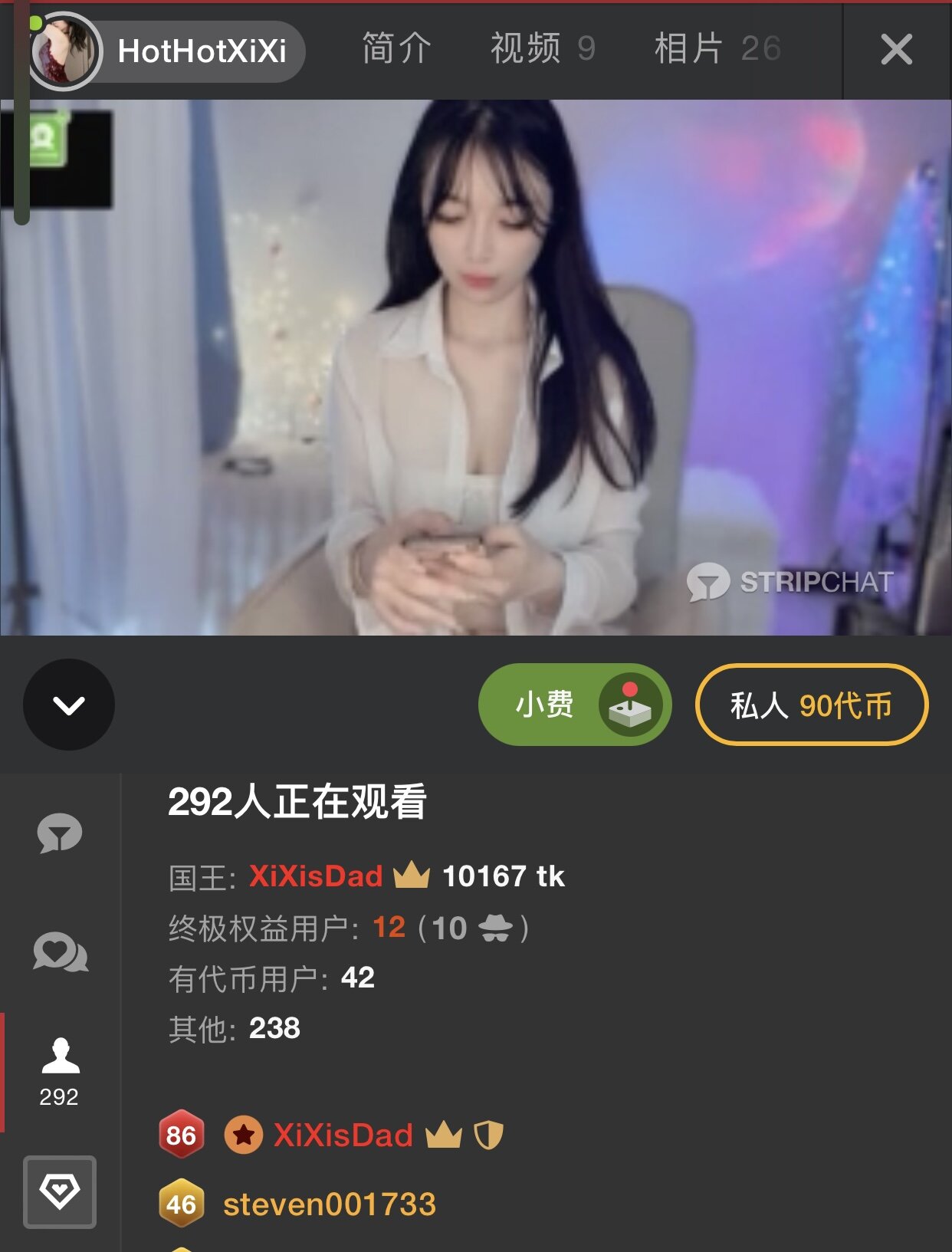952x1252 pixels.
Task: Switch to the 简介 tab
Action: [x=396, y=49]
